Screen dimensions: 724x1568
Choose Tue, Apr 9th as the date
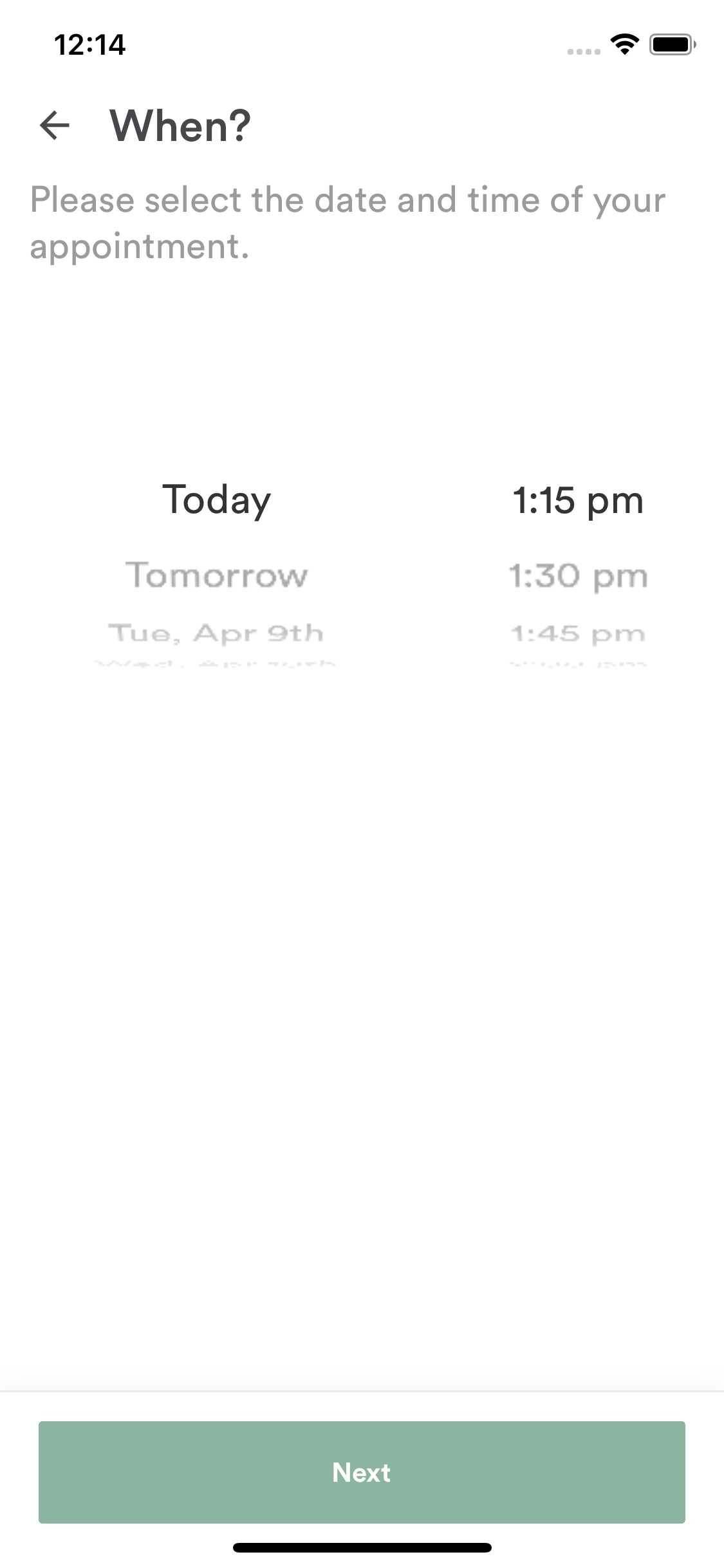(x=216, y=633)
